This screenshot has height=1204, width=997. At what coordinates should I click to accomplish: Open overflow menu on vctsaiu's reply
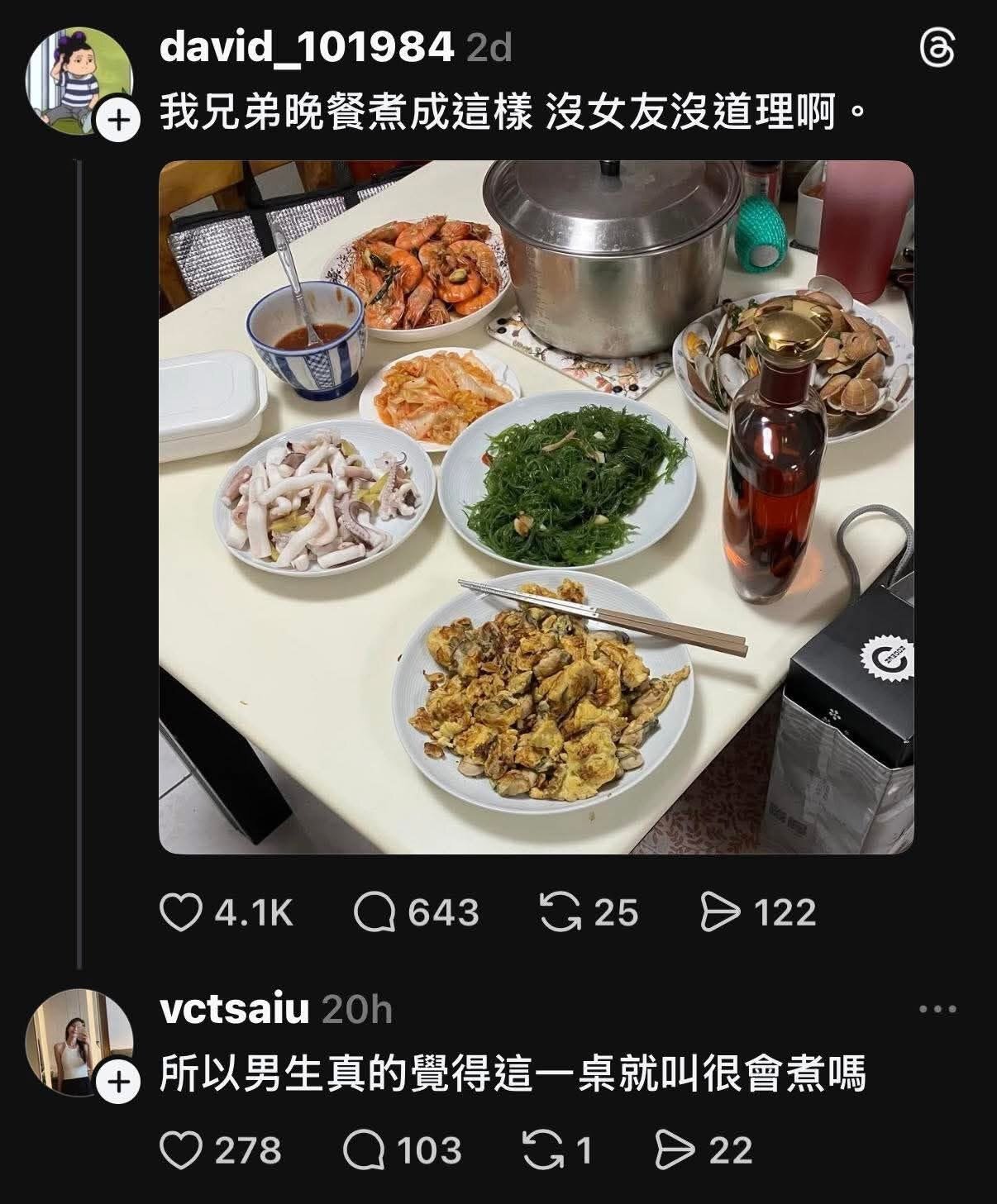[937, 1009]
